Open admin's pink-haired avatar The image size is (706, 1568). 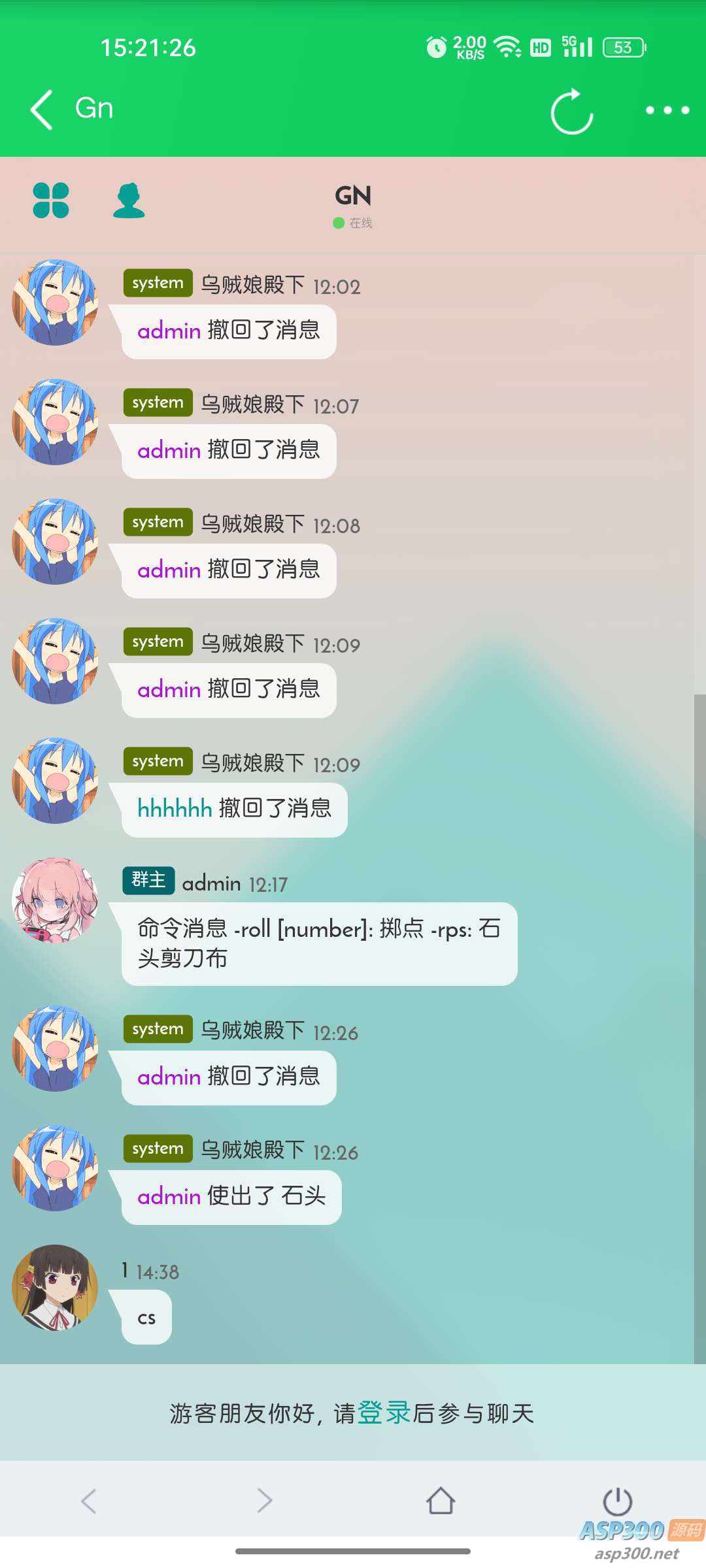tap(55, 900)
